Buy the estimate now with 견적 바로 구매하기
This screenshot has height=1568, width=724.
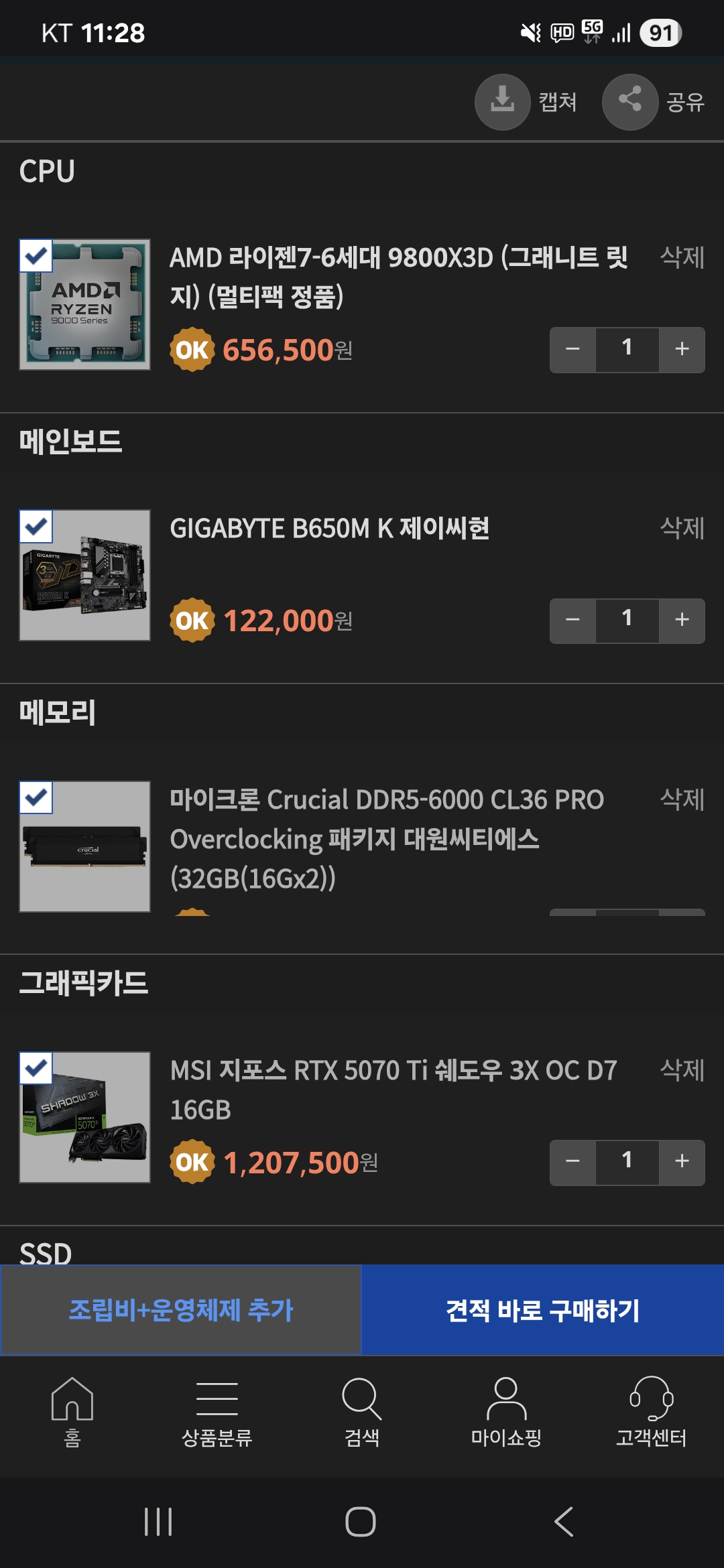click(x=542, y=1310)
